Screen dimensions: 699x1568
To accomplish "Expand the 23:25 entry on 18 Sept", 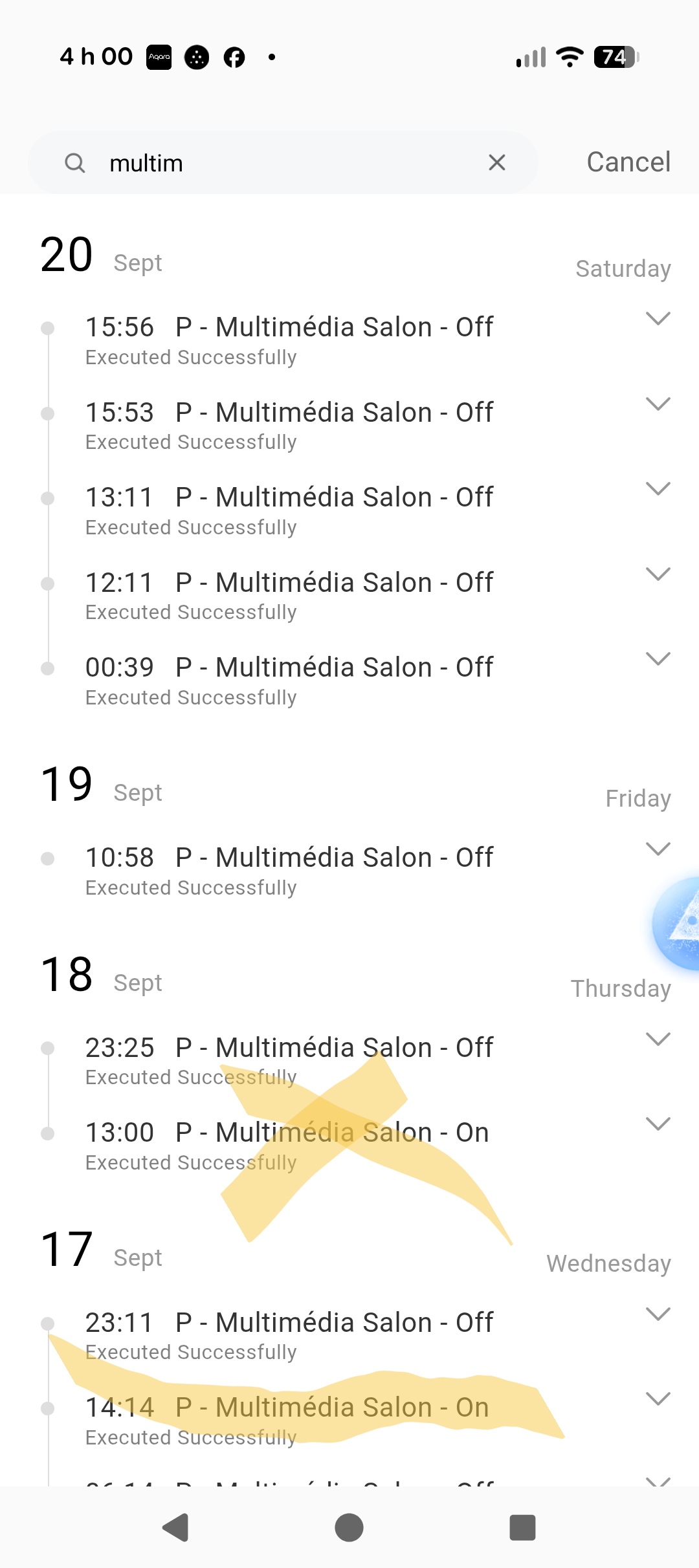I will coord(658,1040).
